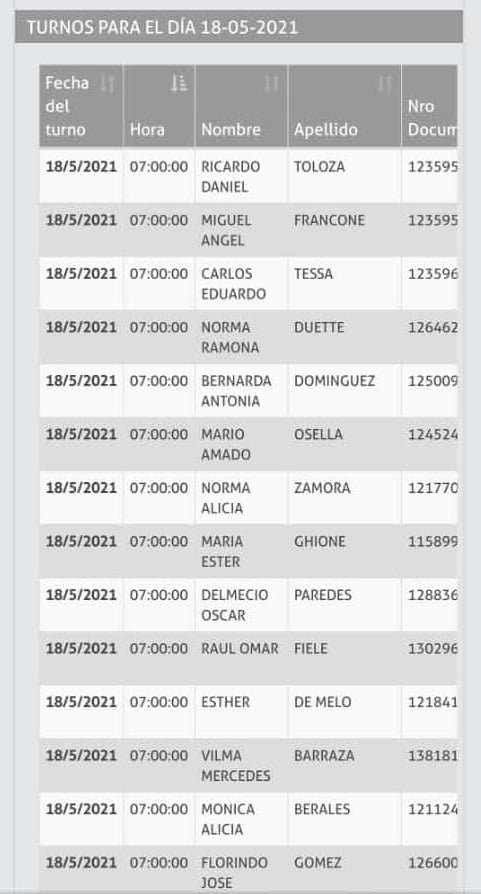
Task: Sort by the Nombre column header
Action: [242, 106]
